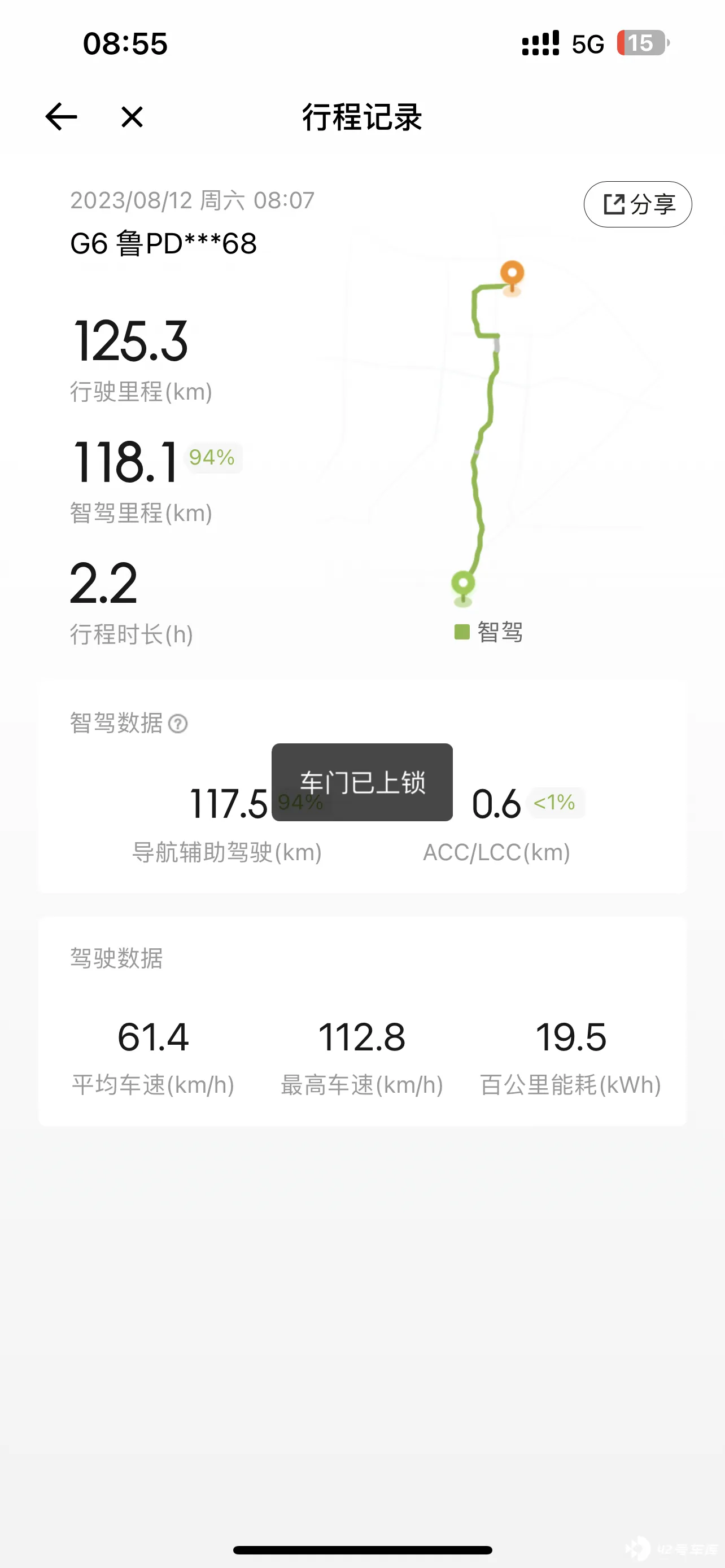Go back using the arrow icon
725x1568 pixels.
(62, 117)
